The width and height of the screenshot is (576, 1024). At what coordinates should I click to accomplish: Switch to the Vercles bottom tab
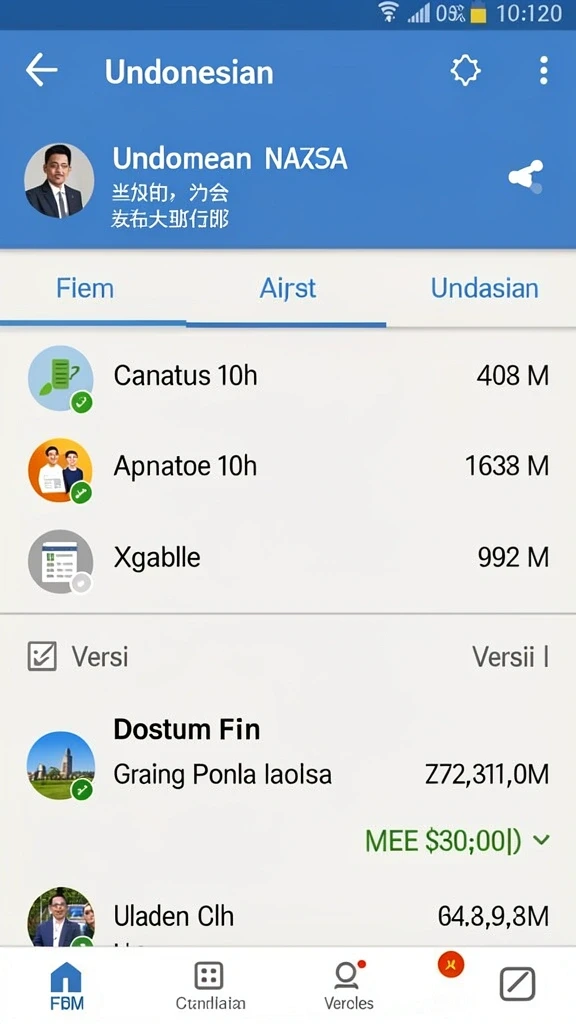coord(349,985)
